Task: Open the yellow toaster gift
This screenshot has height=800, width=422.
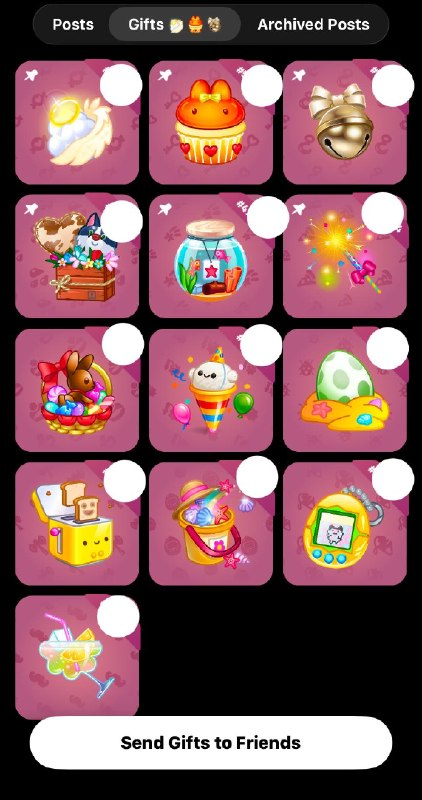Action: (x=77, y=523)
